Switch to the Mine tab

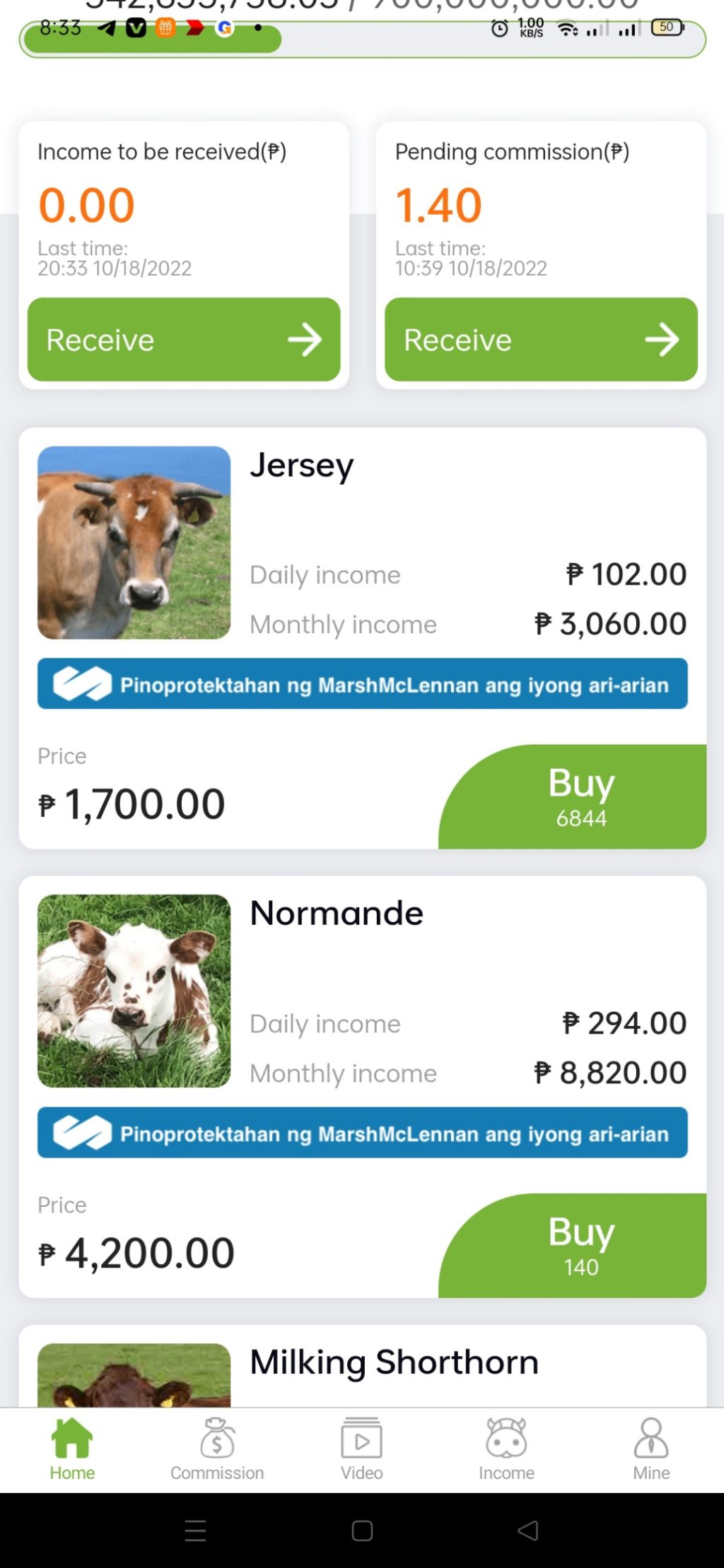click(651, 1450)
